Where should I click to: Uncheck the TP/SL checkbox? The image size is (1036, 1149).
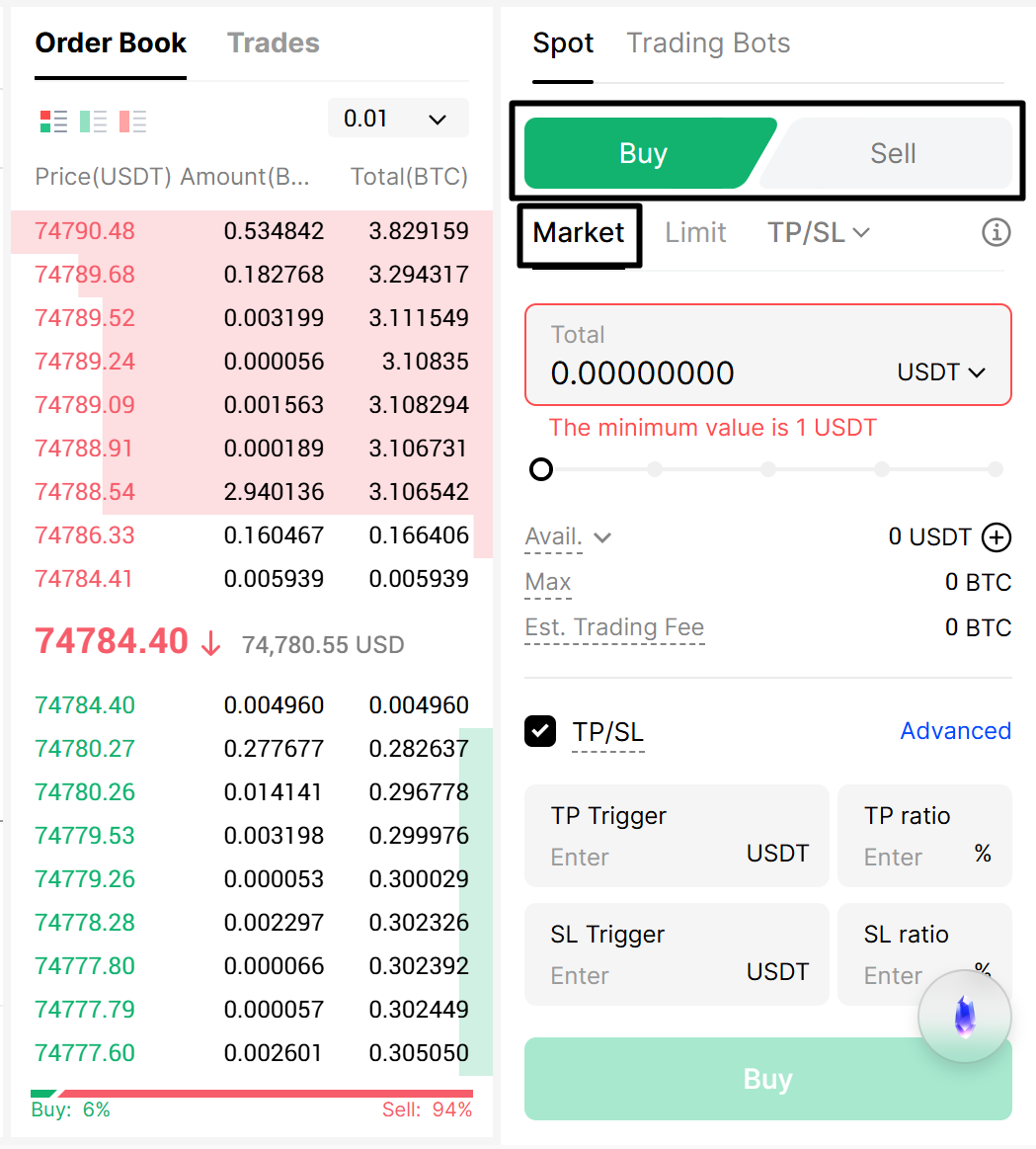[x=540, y=732]
